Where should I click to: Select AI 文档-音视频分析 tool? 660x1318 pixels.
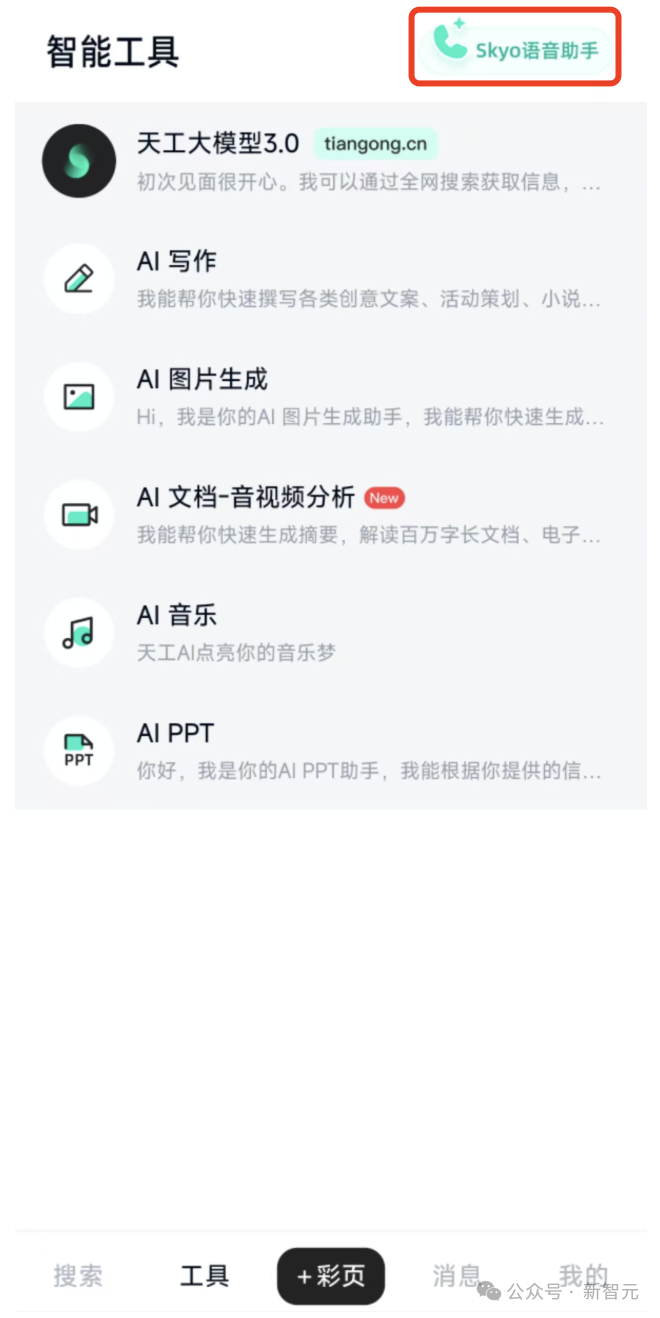(330, 514)
